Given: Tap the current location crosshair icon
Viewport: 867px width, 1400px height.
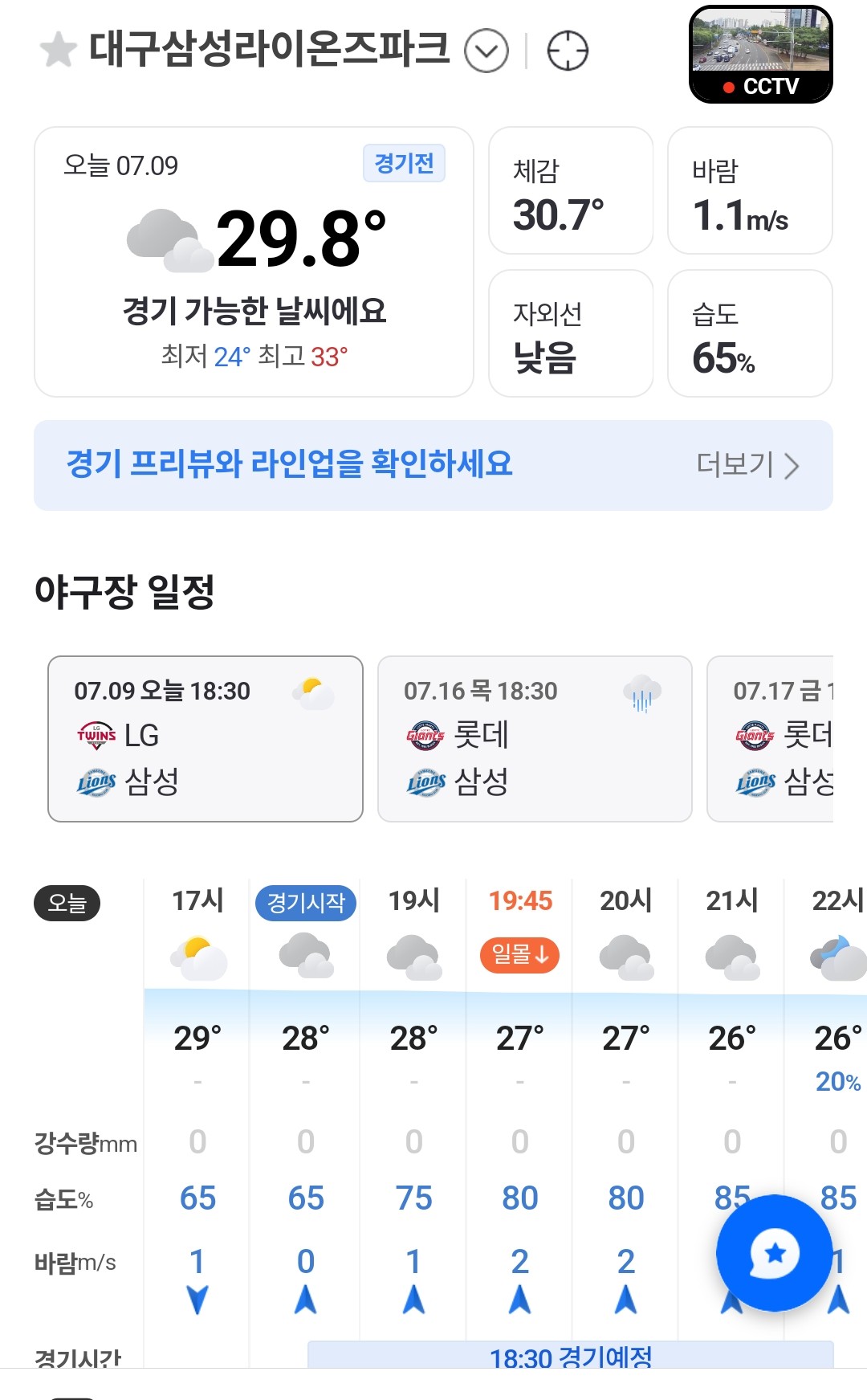Looking at the screenshot, I should (x=568, y=51).
